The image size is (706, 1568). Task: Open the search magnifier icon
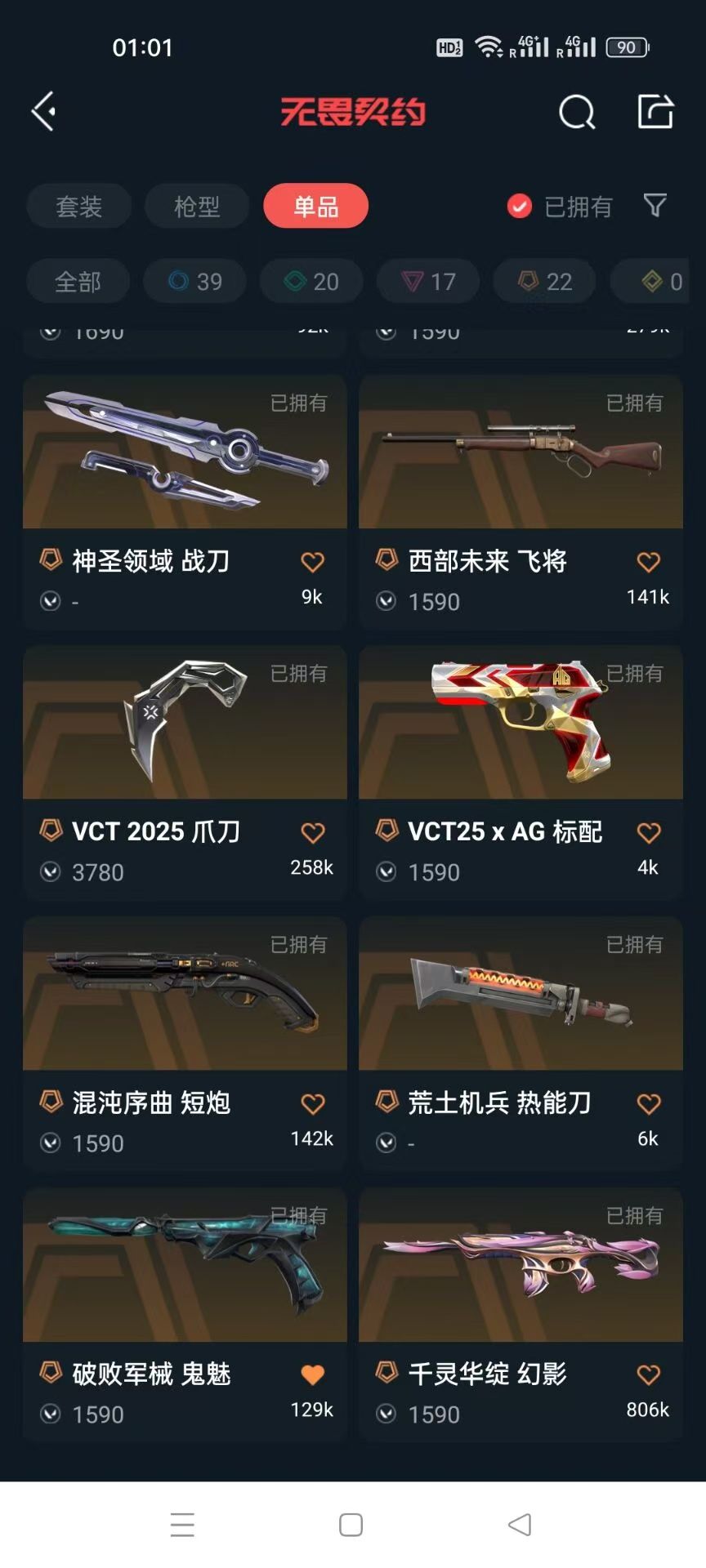[x=577, y=112]
